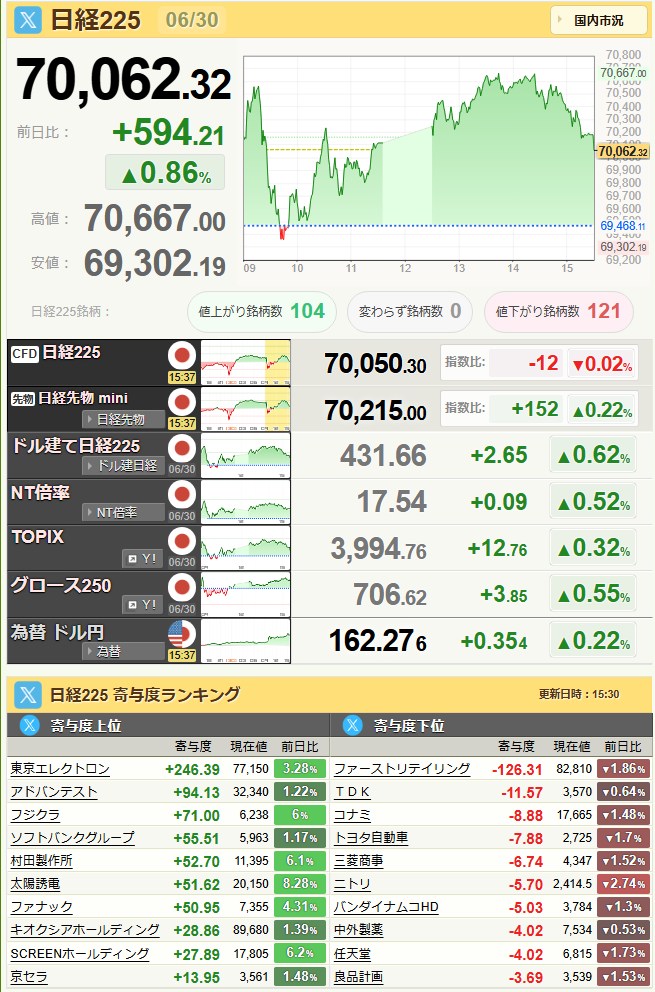This screenshot has width=655, height=992.
Task: Share 寄与度下位 list on X
Action: point(352,725)
